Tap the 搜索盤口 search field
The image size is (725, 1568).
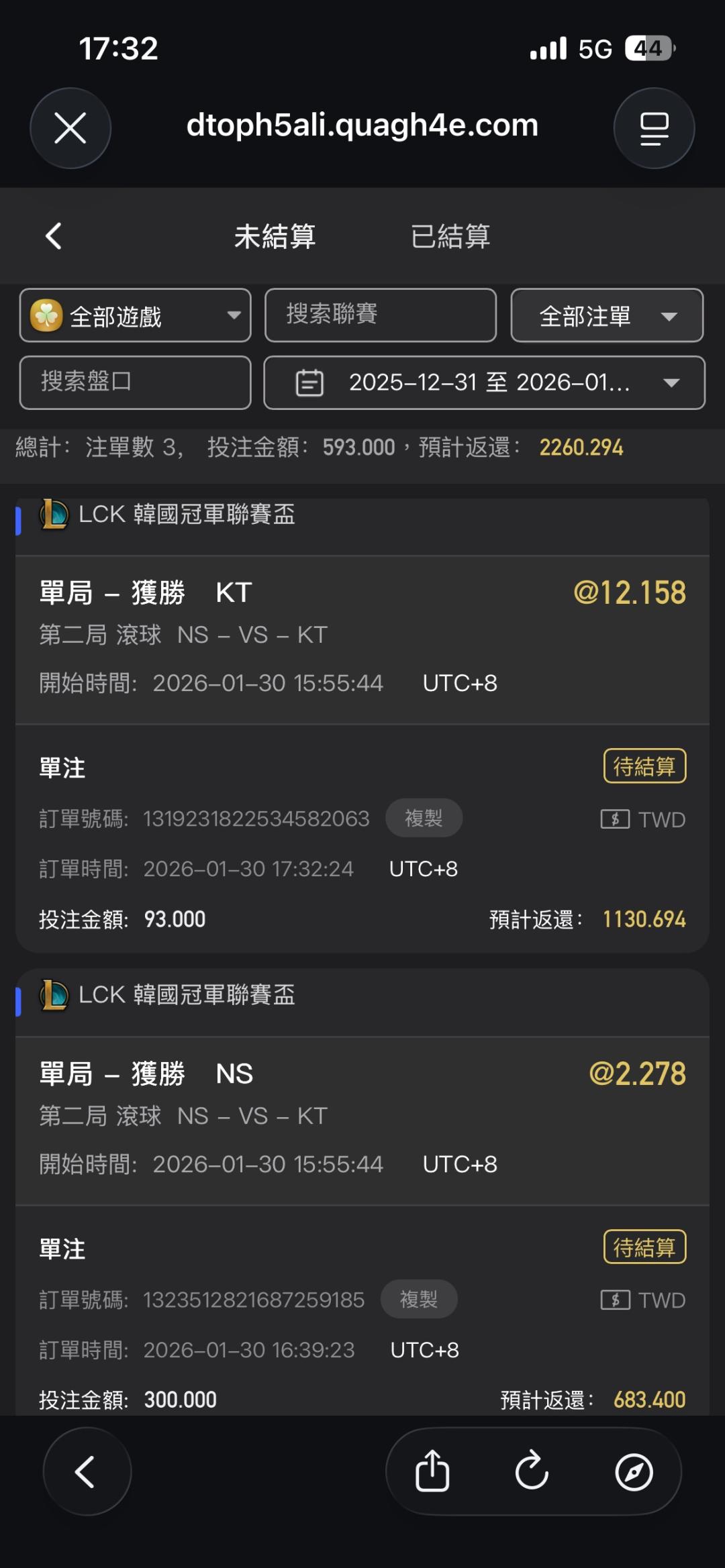(x=136, y=382)
